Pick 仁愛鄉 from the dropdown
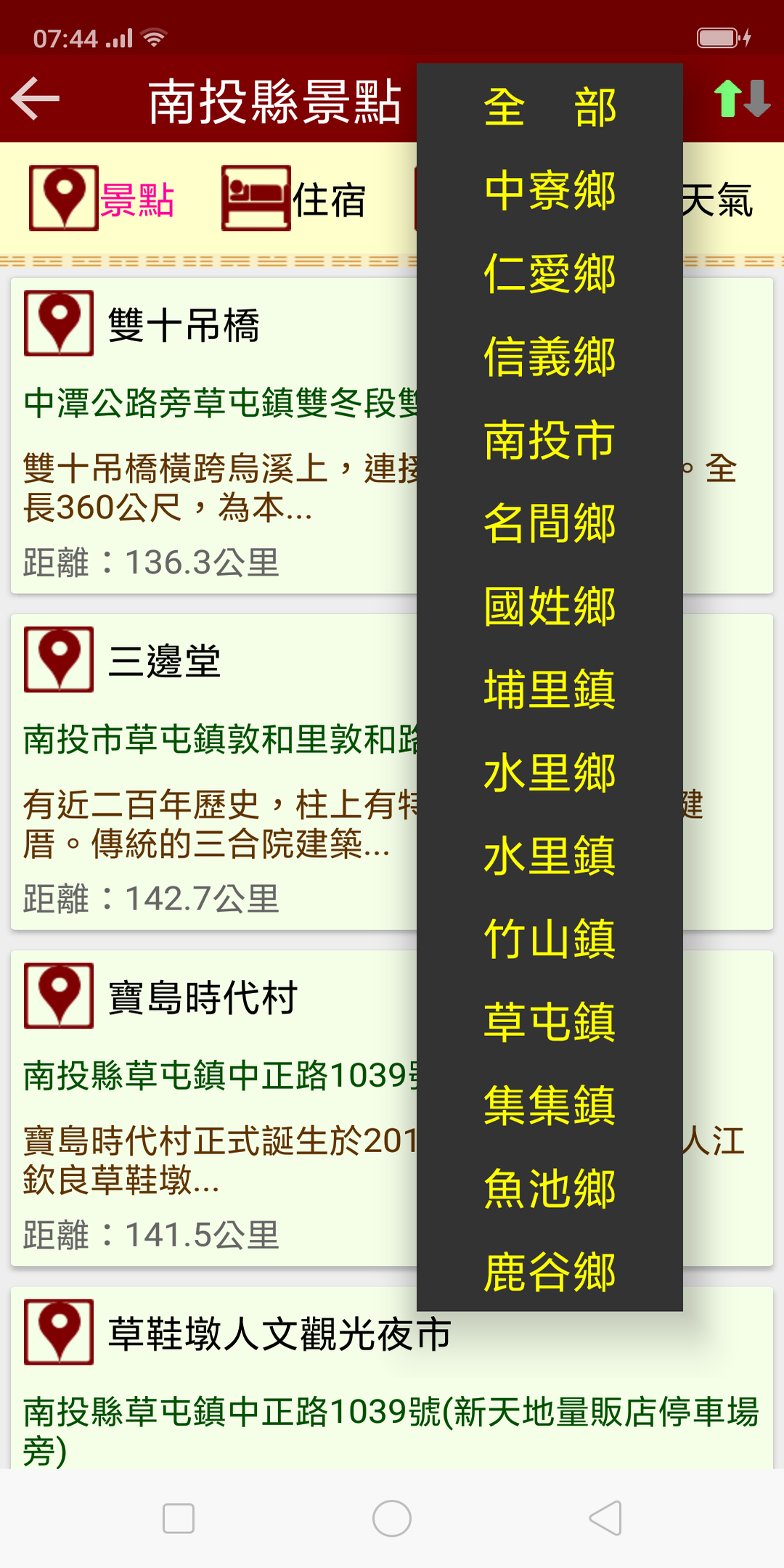This screenshot has width=784, height=1568. 550,273
